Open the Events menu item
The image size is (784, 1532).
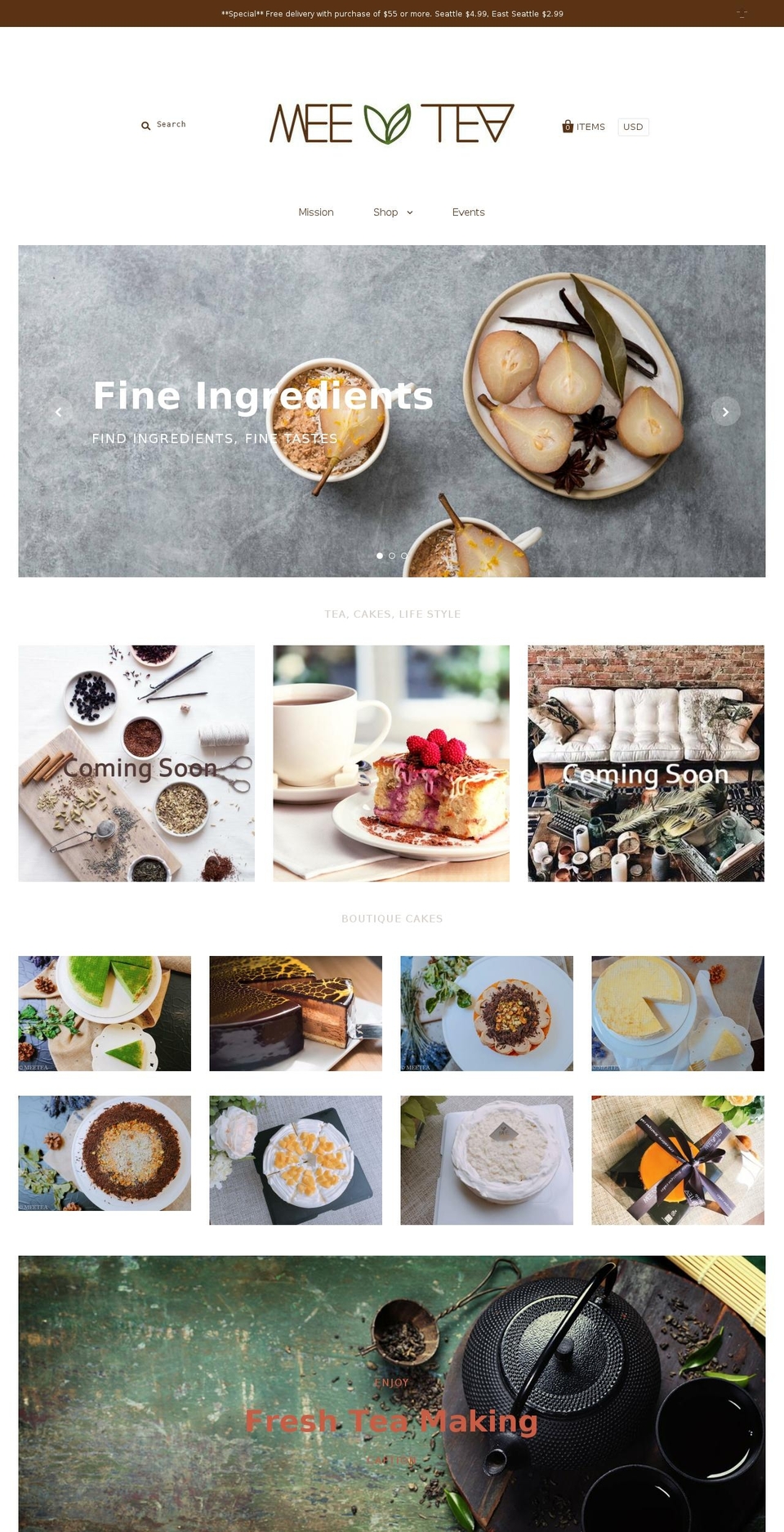pos(469,212)
